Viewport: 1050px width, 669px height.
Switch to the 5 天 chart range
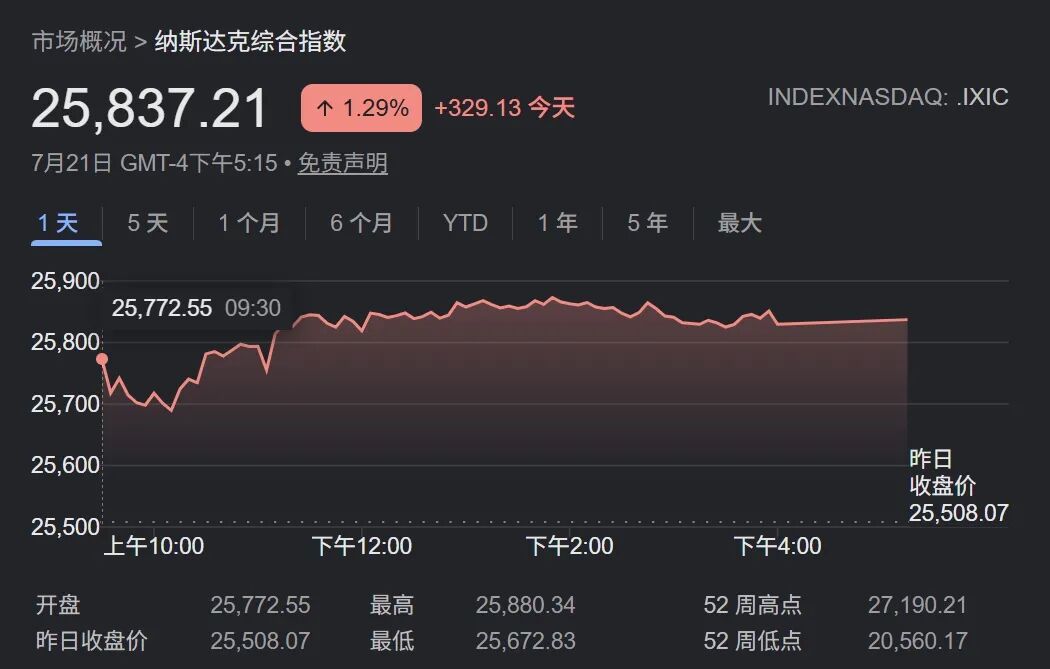point(147,223)
